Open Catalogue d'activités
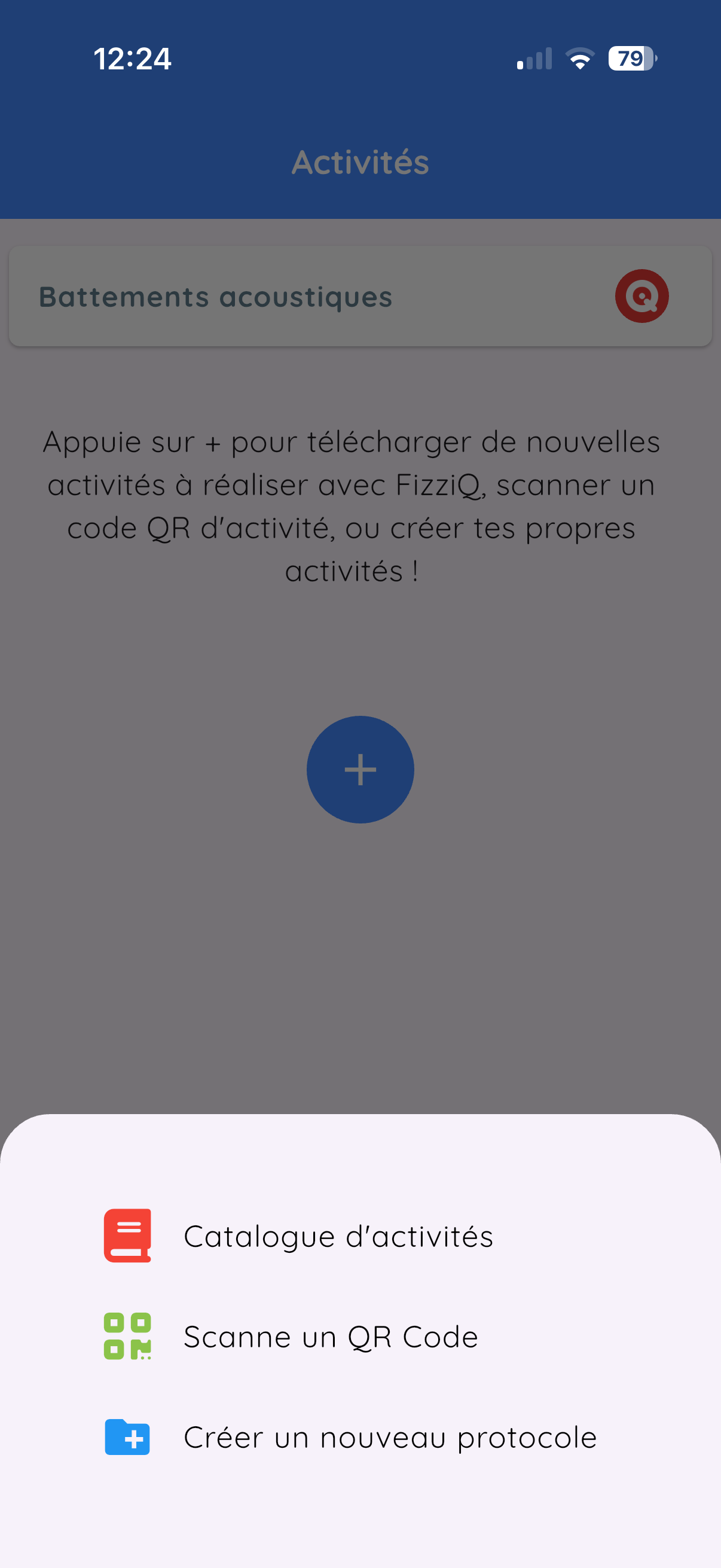This screenshot has width=721, height=1568. [x=360, y=1236]
